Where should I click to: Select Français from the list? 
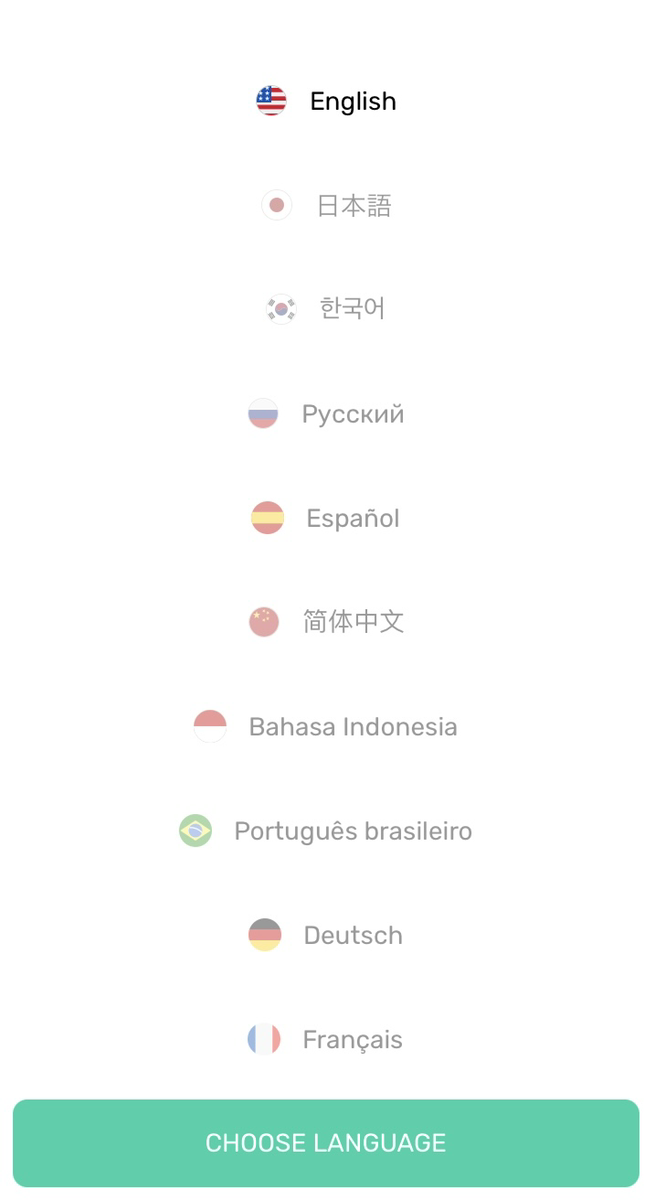(x=352, y=1039)
